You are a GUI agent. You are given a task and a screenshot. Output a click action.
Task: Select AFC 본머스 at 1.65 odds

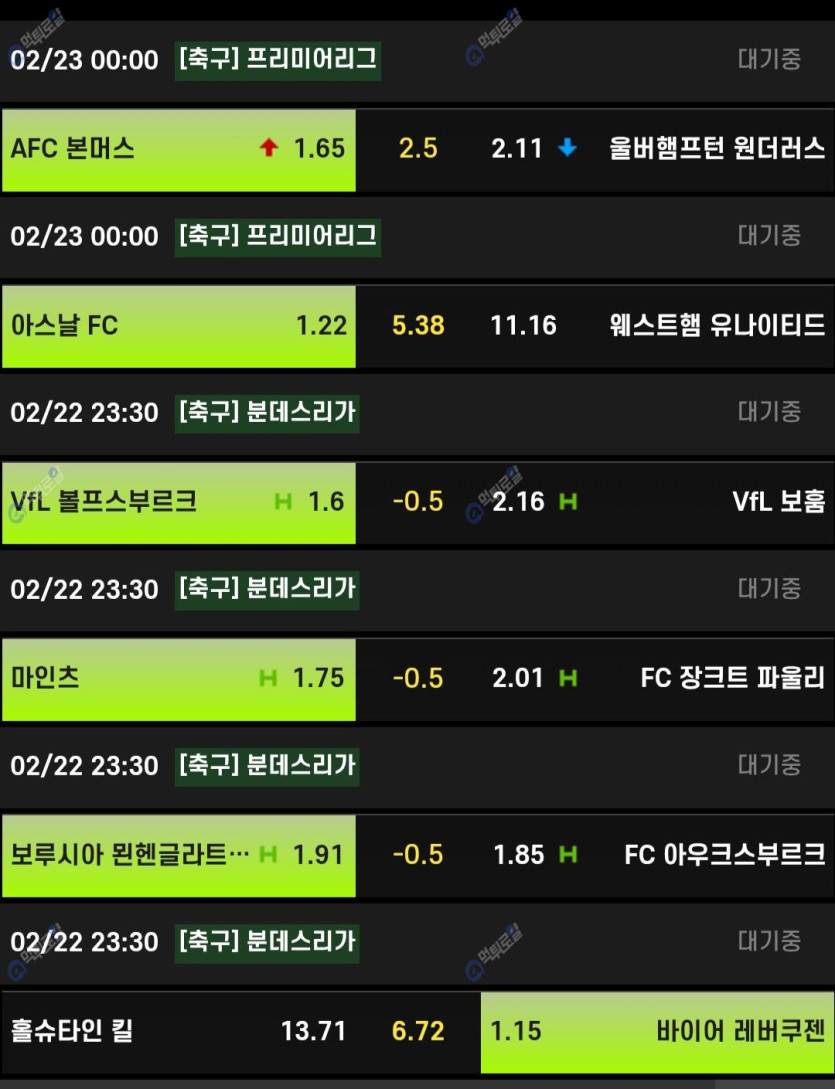tap(178, 149)
